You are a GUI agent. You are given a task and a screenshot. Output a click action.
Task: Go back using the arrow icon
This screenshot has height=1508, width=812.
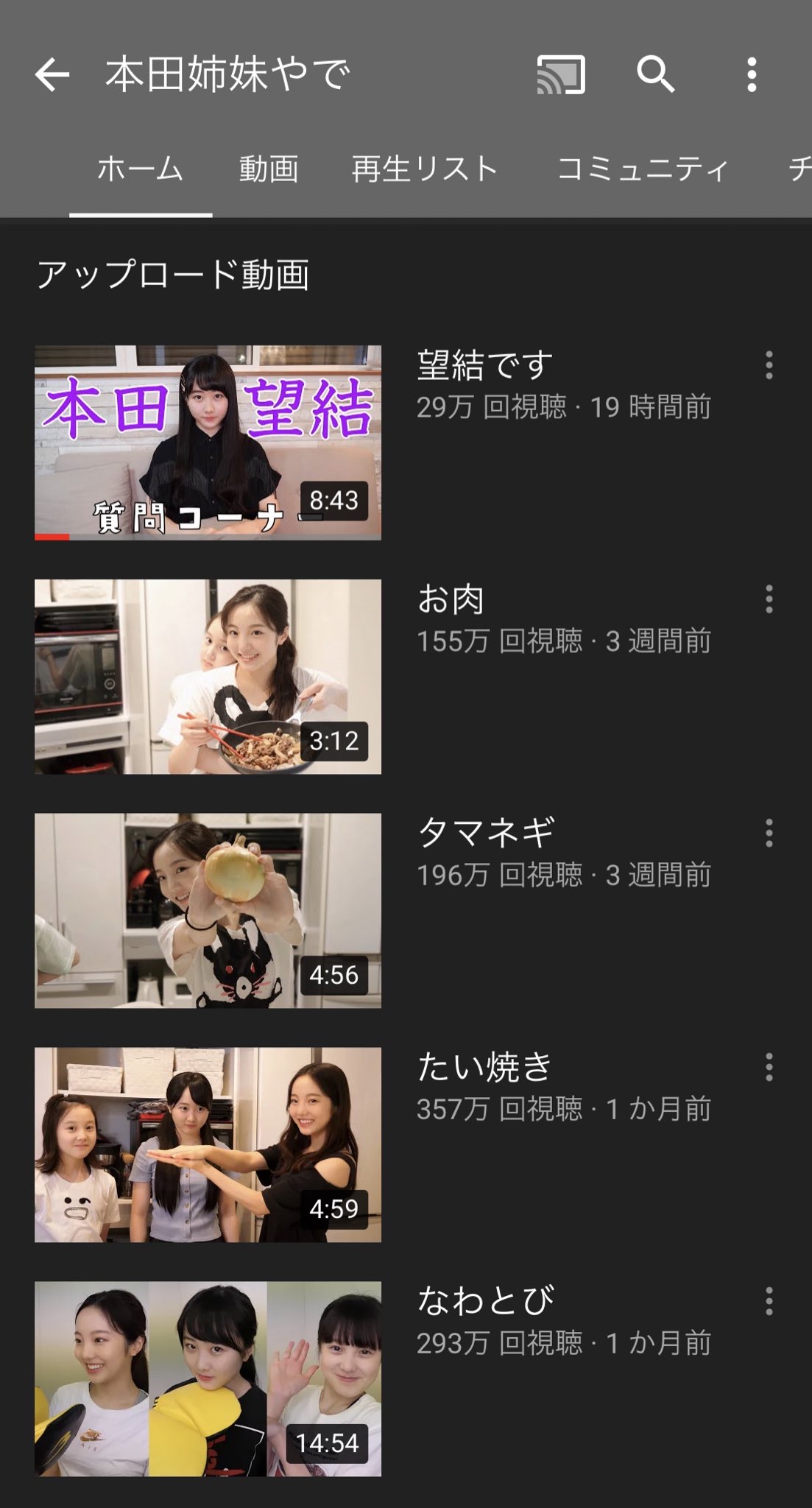52,75
